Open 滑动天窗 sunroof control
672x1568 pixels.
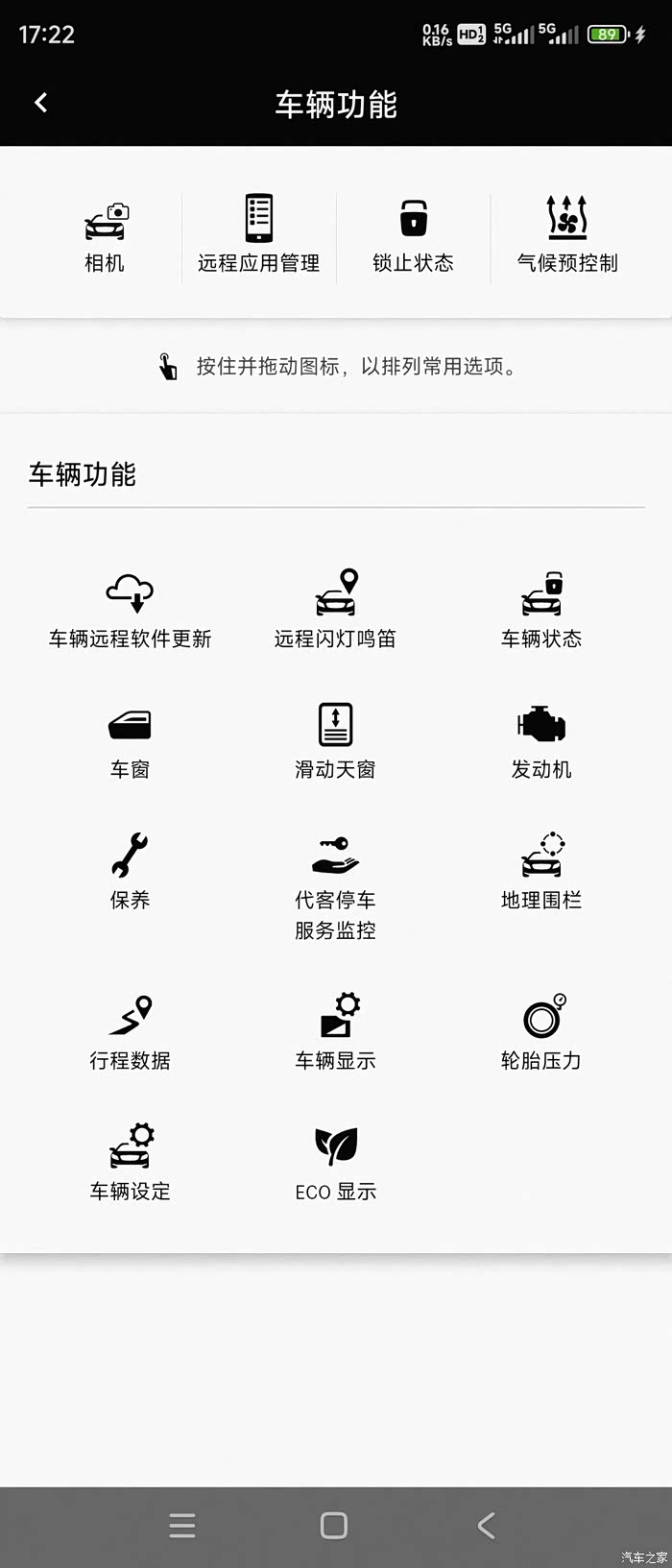(x=335, y=740)
